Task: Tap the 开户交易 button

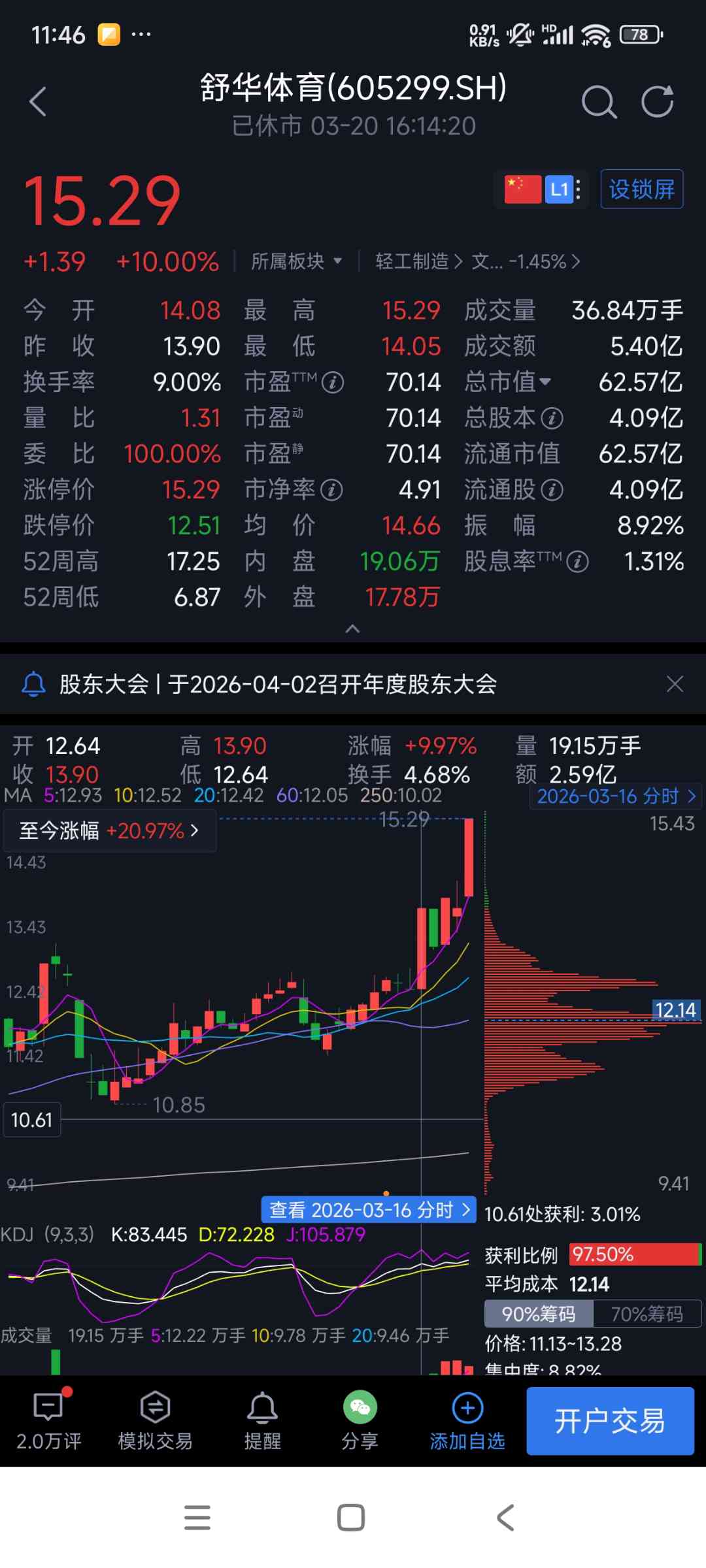Action: tap(610, 1421)
